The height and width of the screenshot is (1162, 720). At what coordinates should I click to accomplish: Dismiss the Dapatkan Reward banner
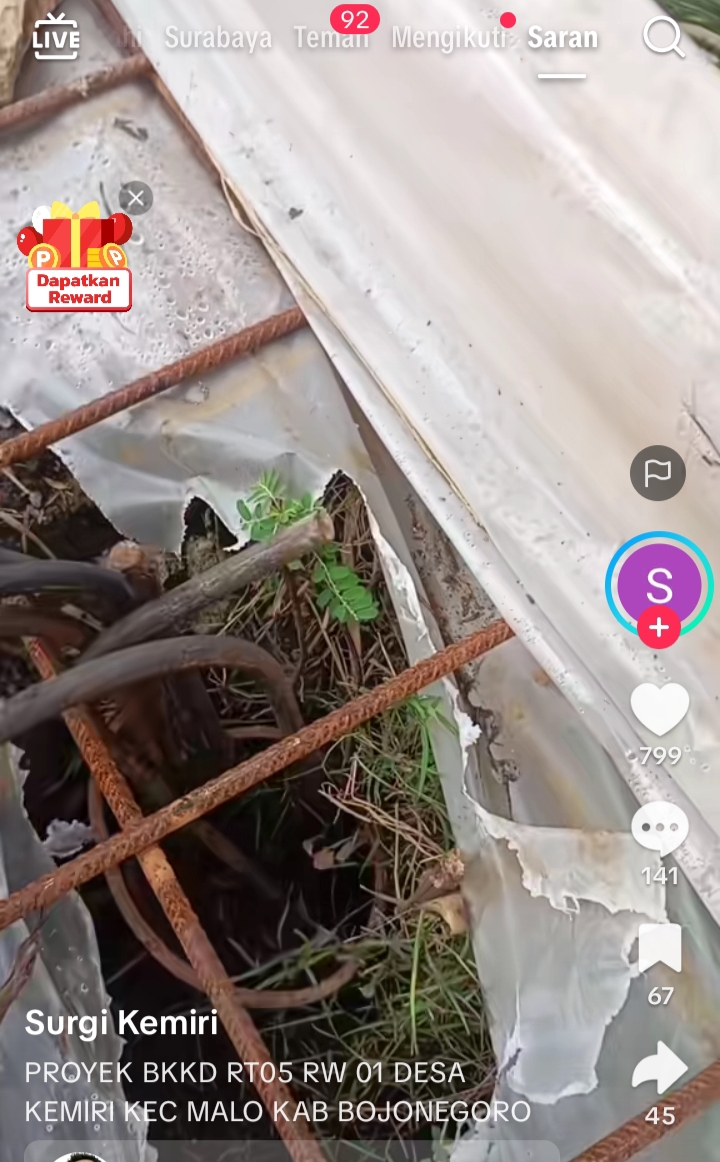coord(136,198)
